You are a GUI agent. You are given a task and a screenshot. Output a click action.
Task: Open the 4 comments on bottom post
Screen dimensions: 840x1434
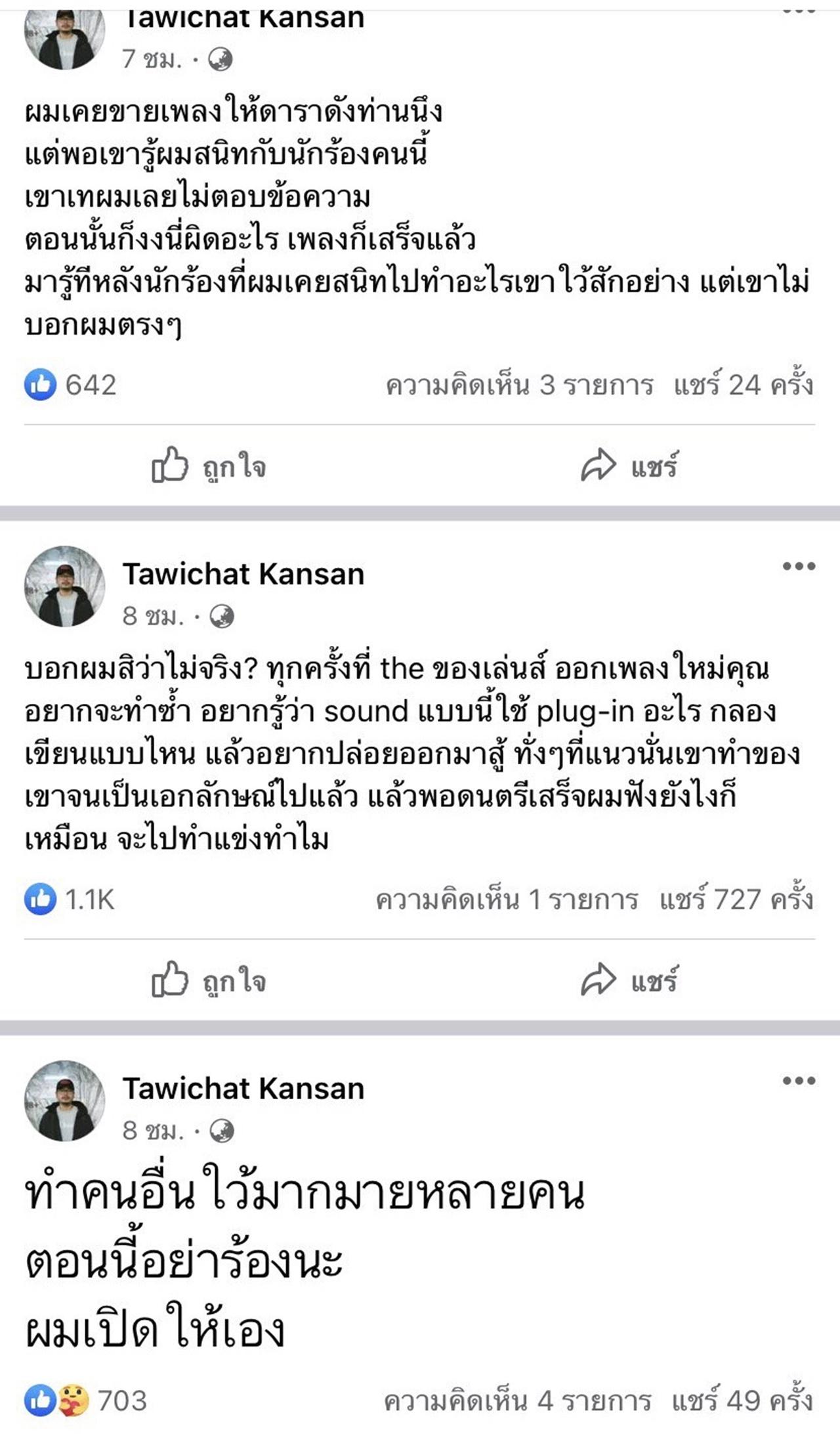pos(517,1401)
